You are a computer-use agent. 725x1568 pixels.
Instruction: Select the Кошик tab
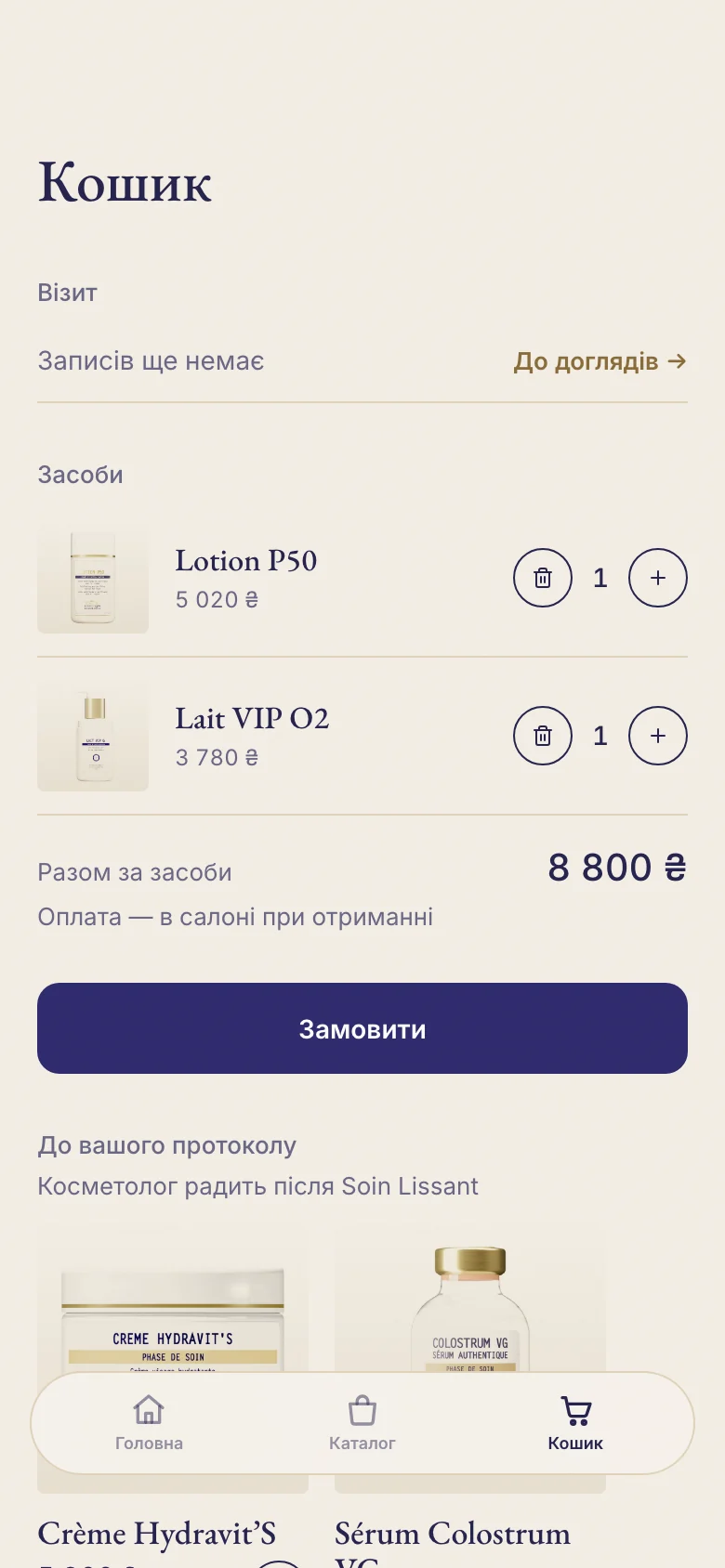pos(575,1423)
